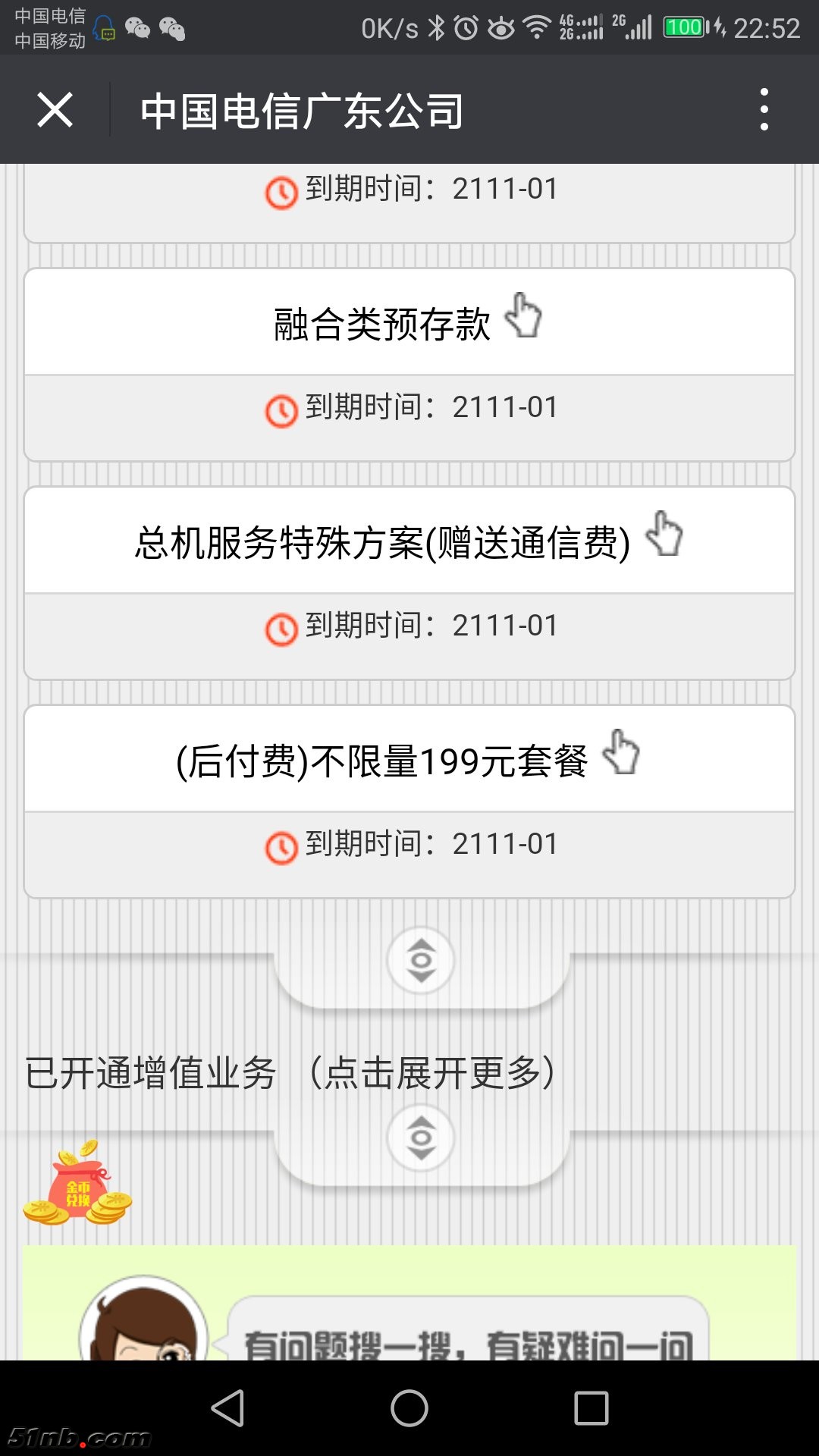Go back using the system back button

(227, 1408)
